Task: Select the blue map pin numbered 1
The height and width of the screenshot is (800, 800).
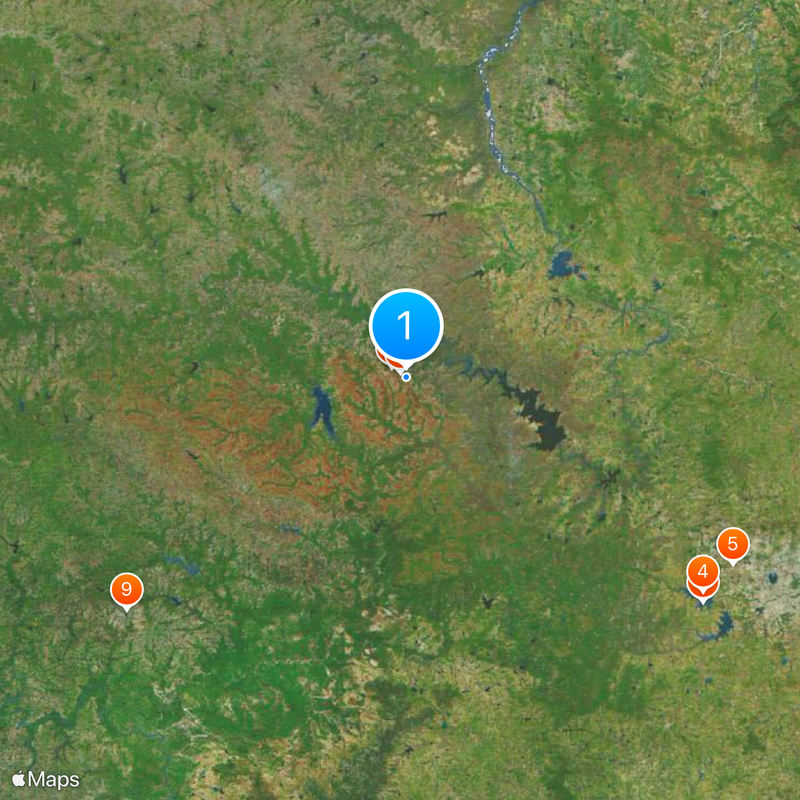Action: (406, 324)
